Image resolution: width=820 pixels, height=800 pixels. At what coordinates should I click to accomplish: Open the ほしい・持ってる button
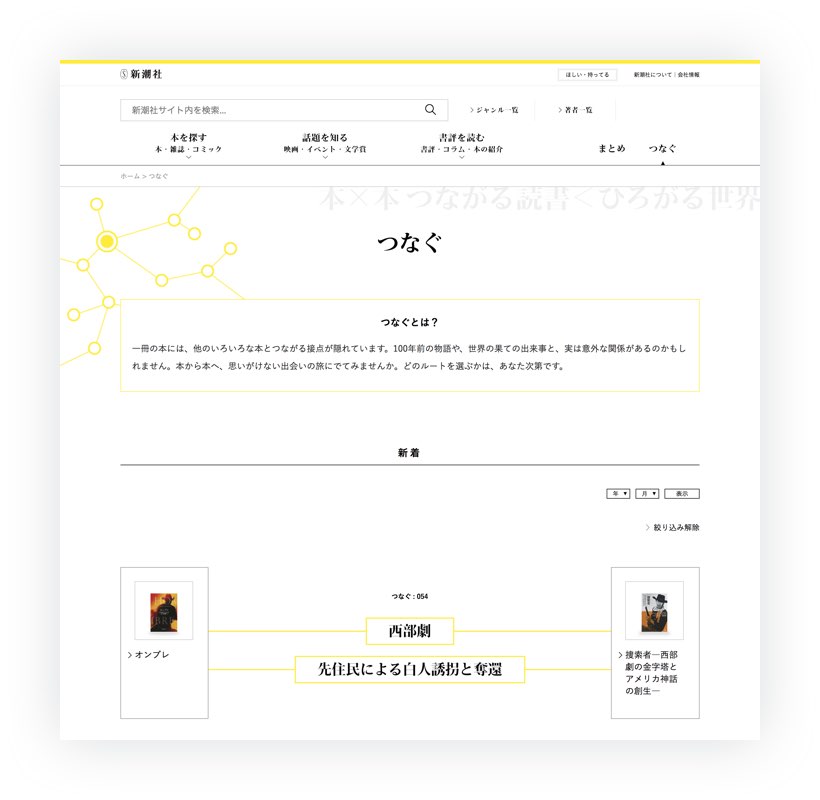(x=587, y=74)
